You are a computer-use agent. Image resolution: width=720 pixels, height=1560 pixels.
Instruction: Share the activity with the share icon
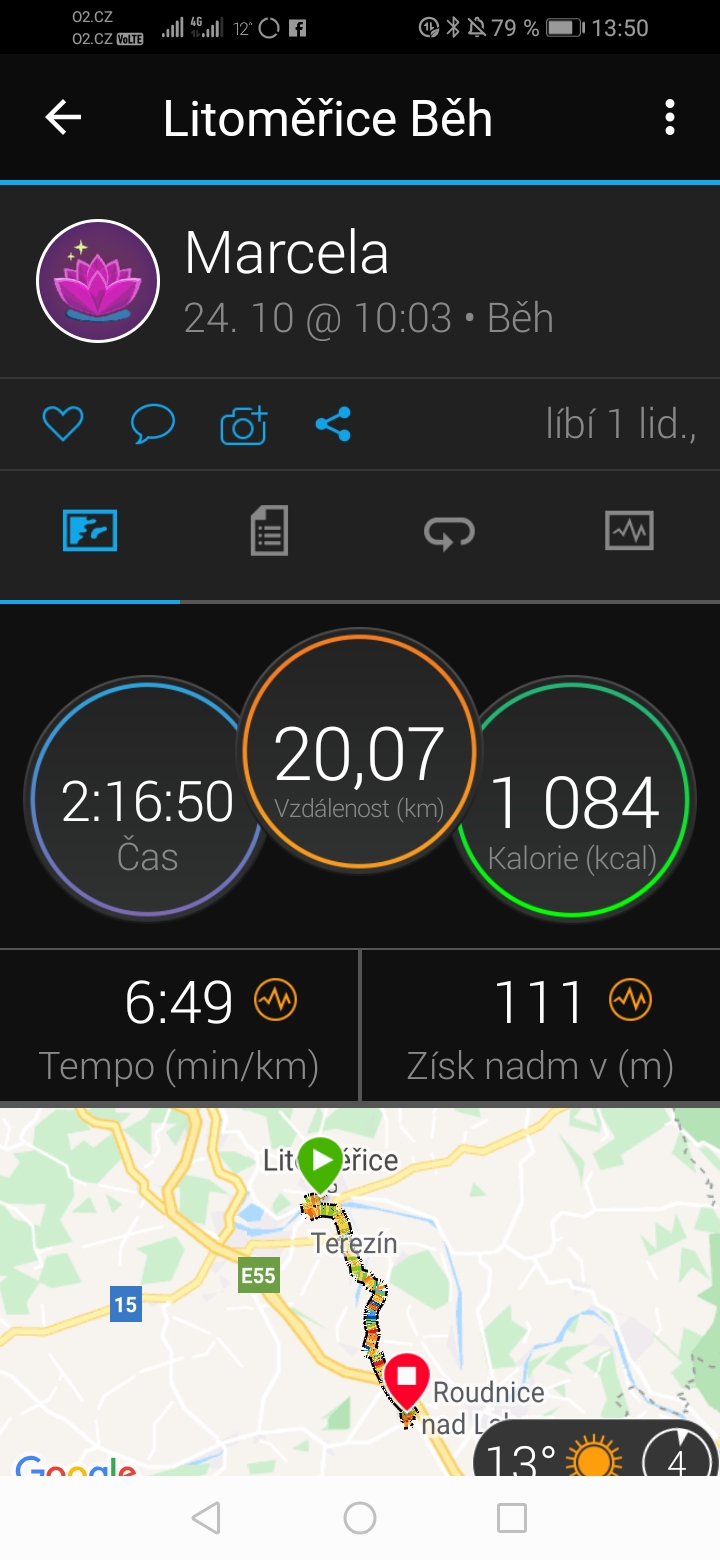pyautogui.click(x=333, y=425)
